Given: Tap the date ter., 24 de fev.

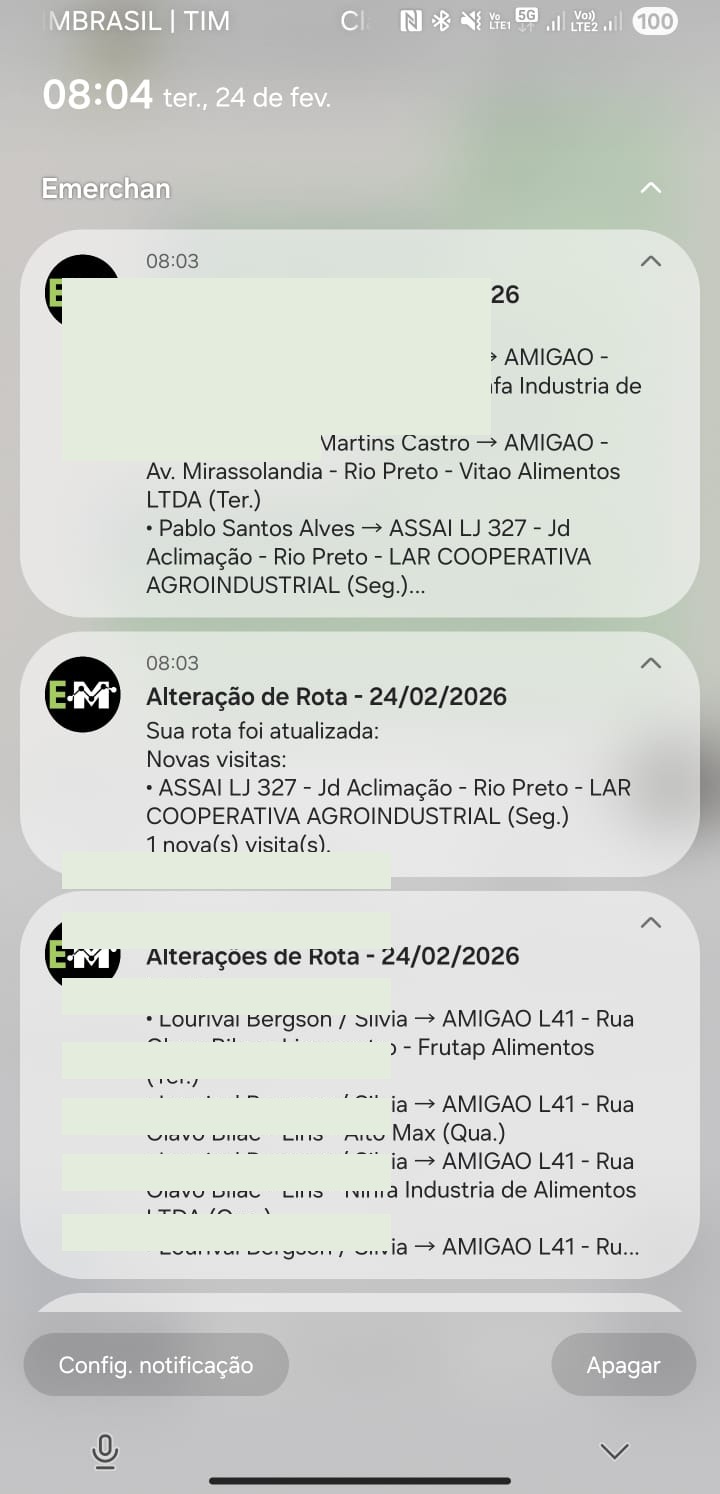Looking at the screenshot, I should click(x=245, y=99).
